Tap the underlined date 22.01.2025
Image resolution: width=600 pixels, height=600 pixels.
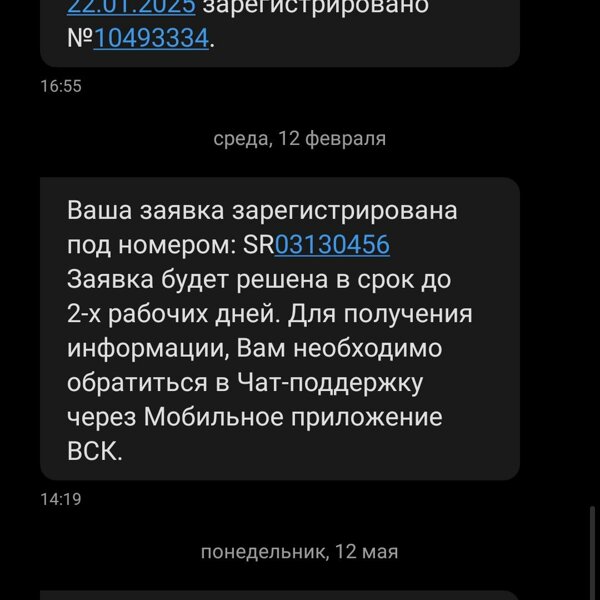tap(130, 7)
